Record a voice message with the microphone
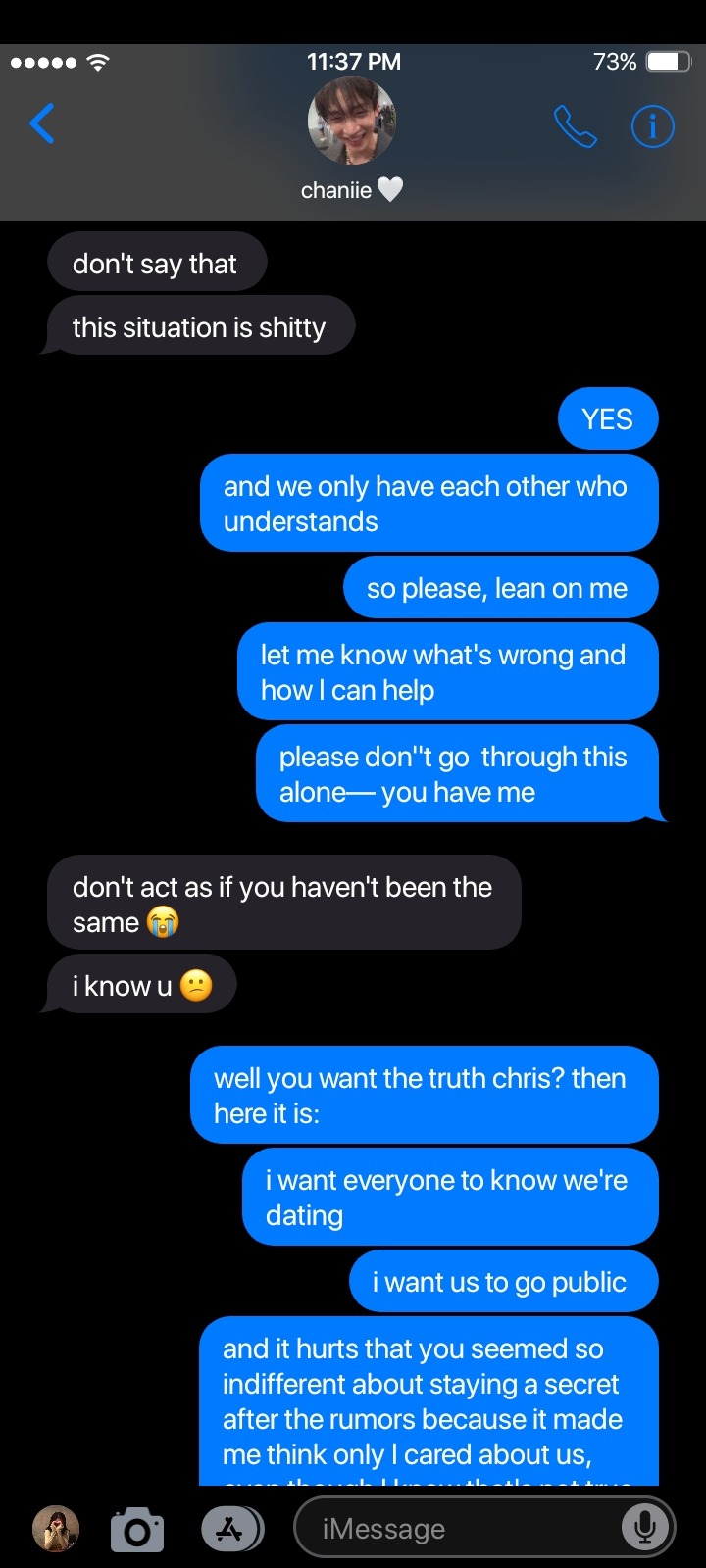Viewport: 706px width, 1568px height. tap(645, 1528)
